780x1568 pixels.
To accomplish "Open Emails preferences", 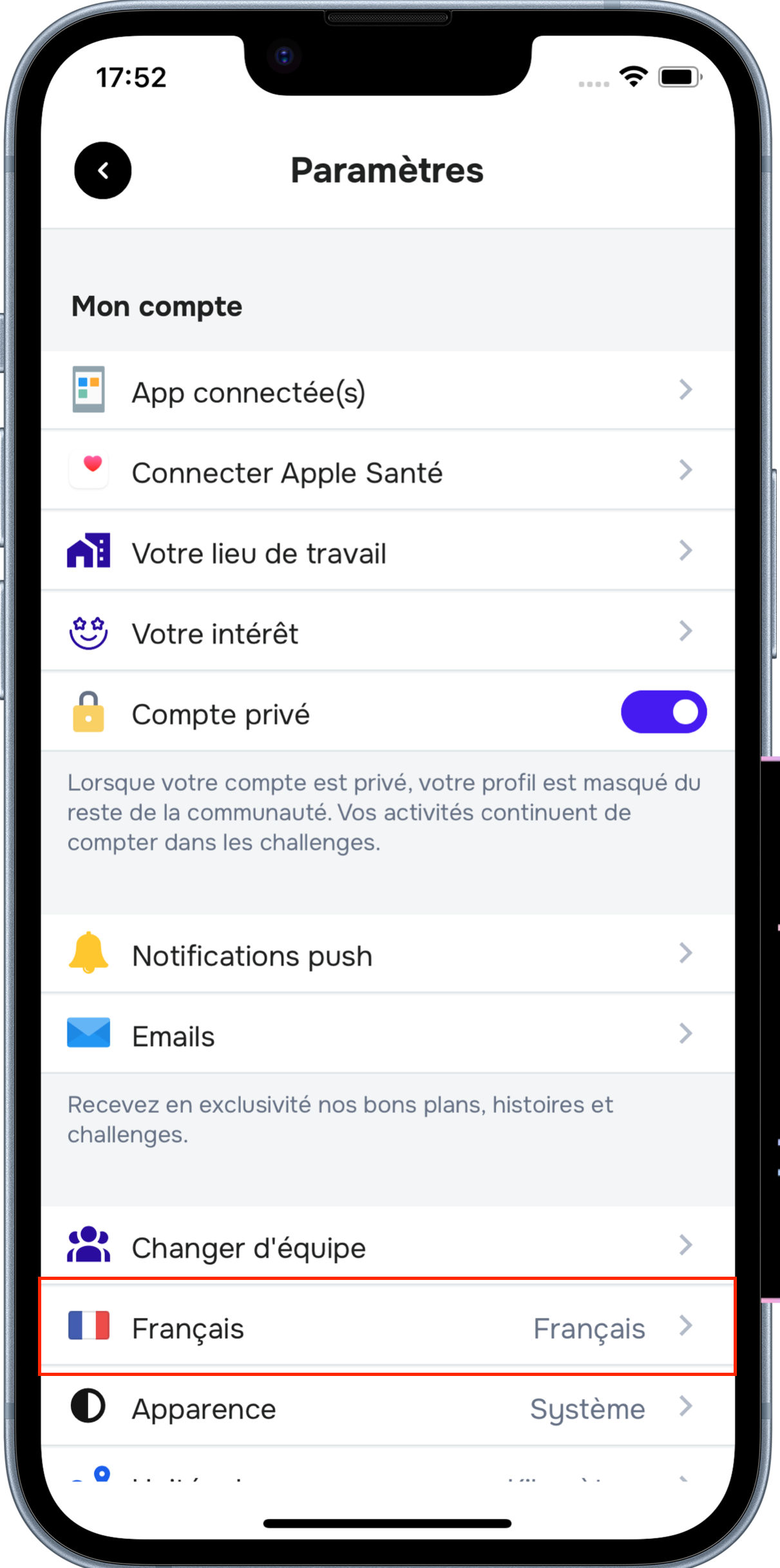I will pyautogui.click(x=386, y=1035).
